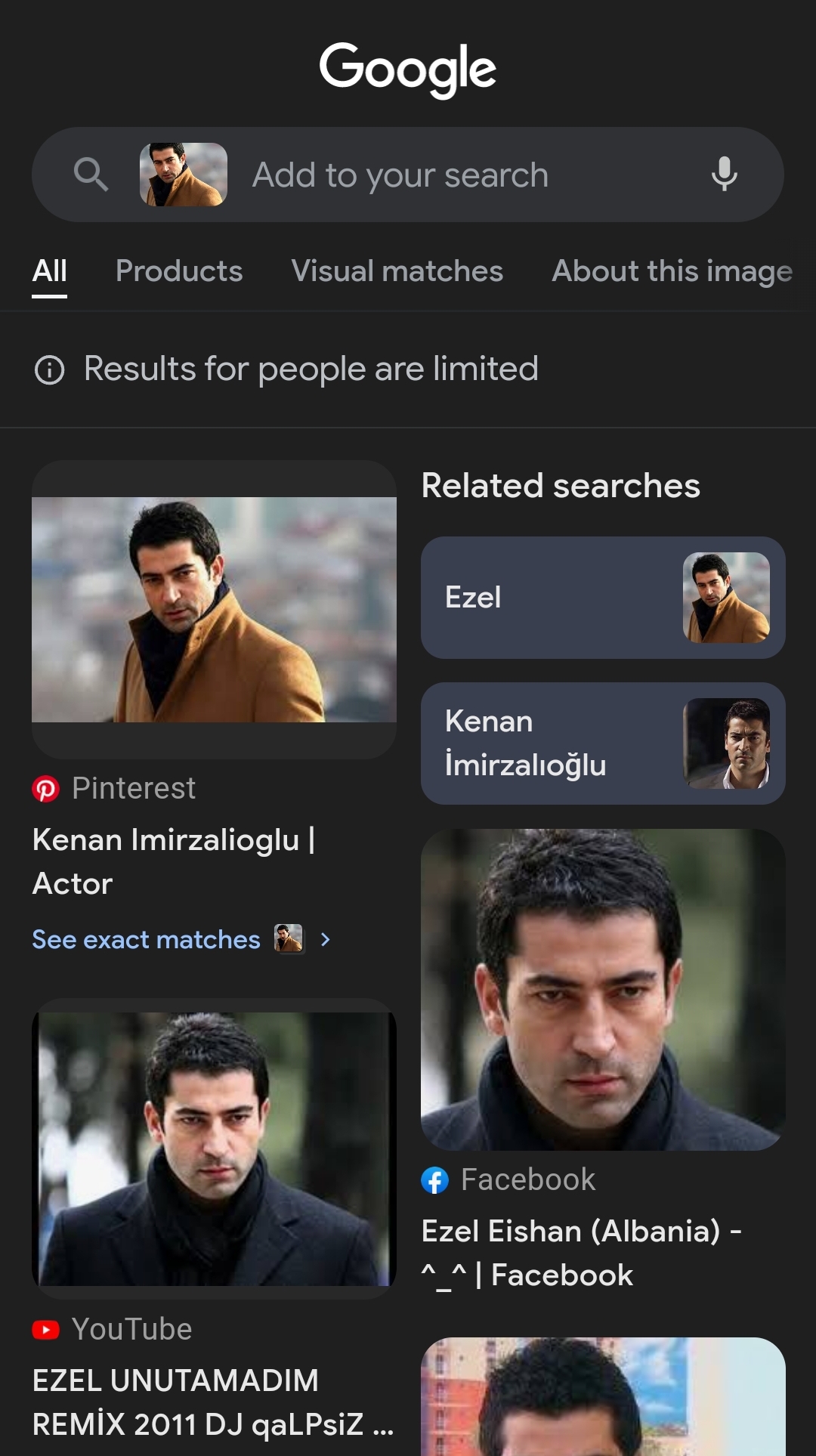Open the Facebook result Ezel Eishan (Albania)
The width and height of the screenshot is (816, 1456).
[581, 1253]
